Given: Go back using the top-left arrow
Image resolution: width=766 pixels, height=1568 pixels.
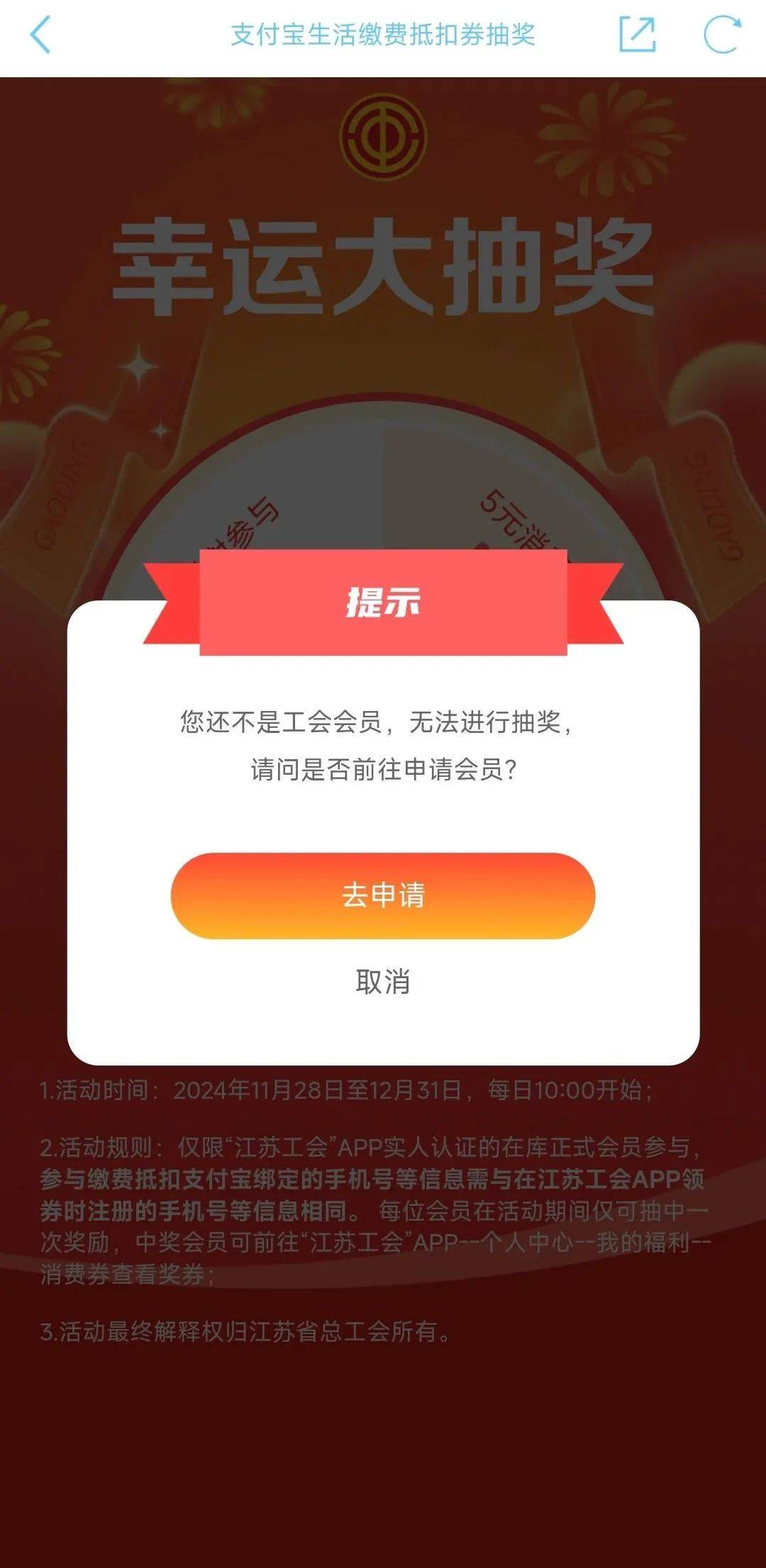Looking at the screenshot, I should coord(41,35).
